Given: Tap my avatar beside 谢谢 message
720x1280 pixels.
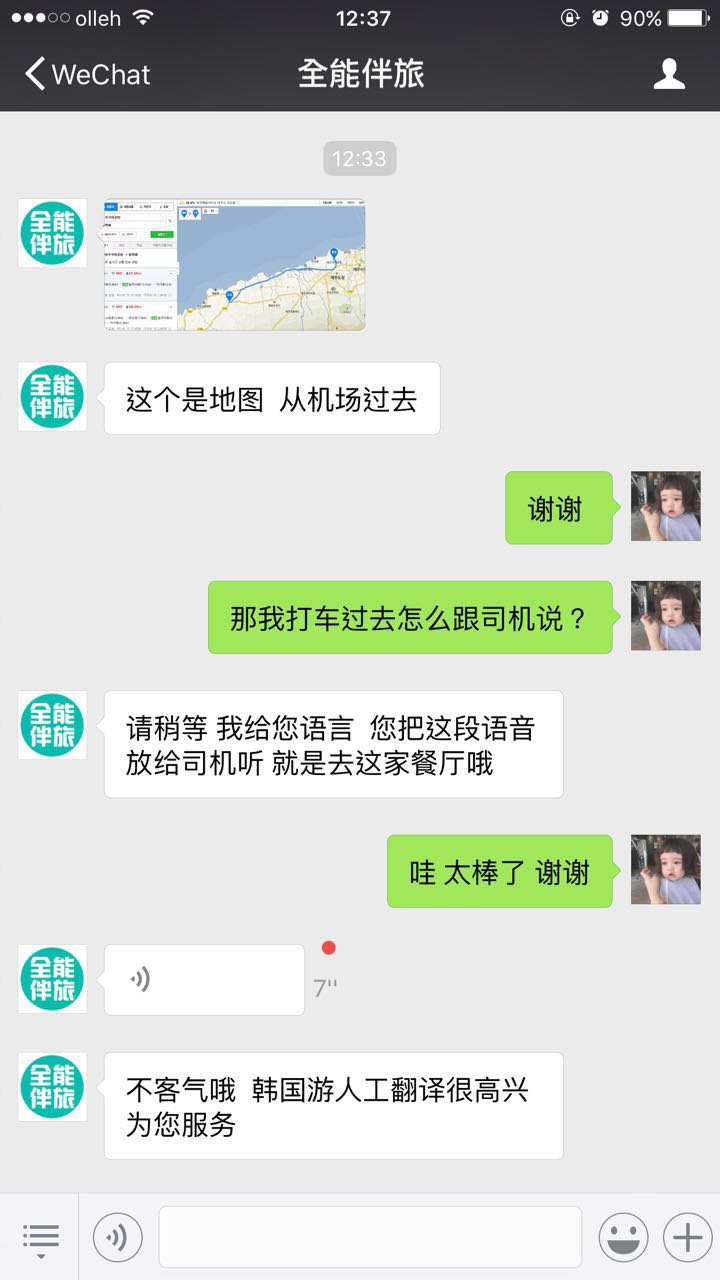Looking at the screenshot, I should (665, 507).
